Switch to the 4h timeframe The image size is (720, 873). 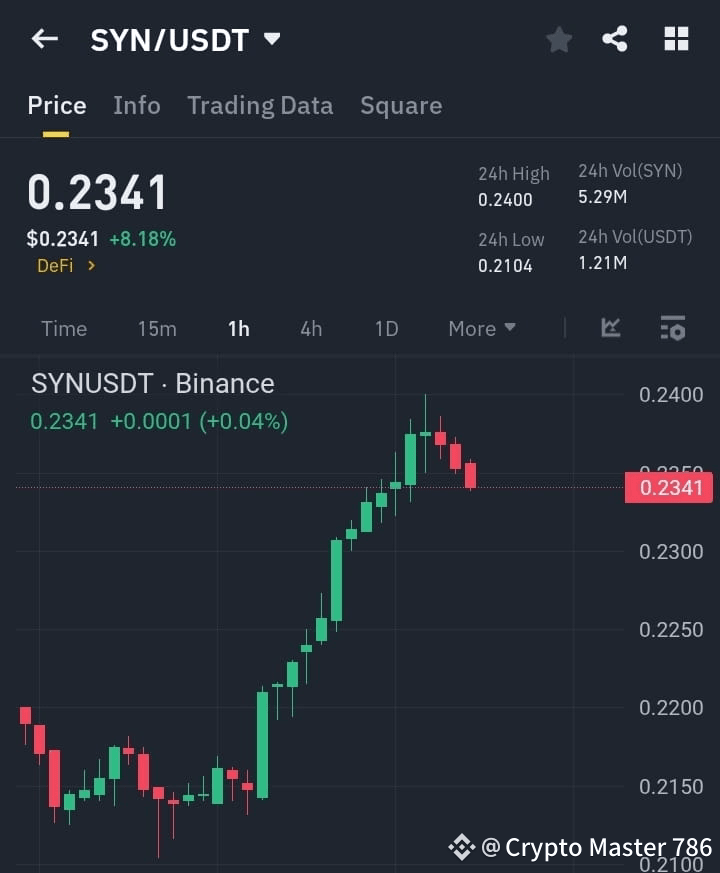[311, 328]
